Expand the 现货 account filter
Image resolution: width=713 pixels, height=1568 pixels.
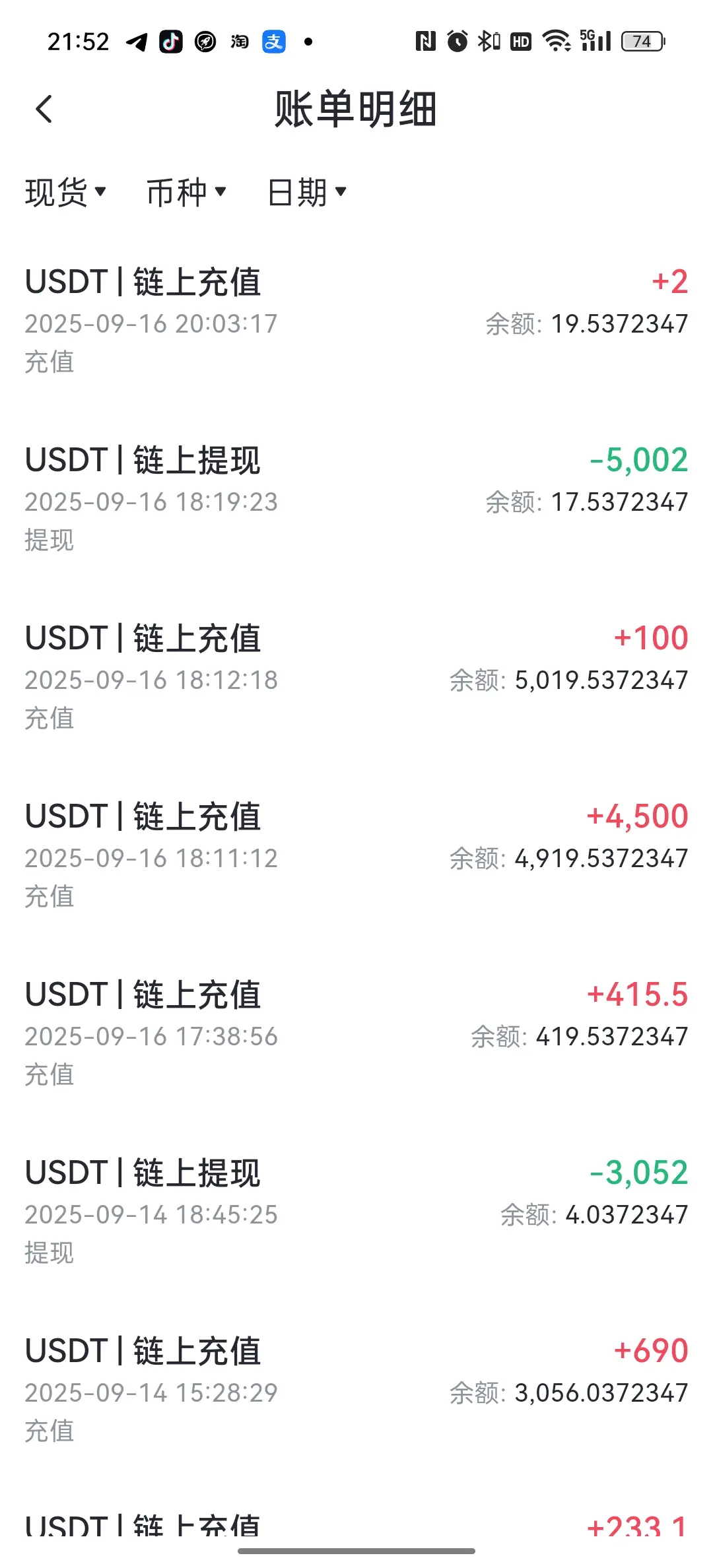65,193
